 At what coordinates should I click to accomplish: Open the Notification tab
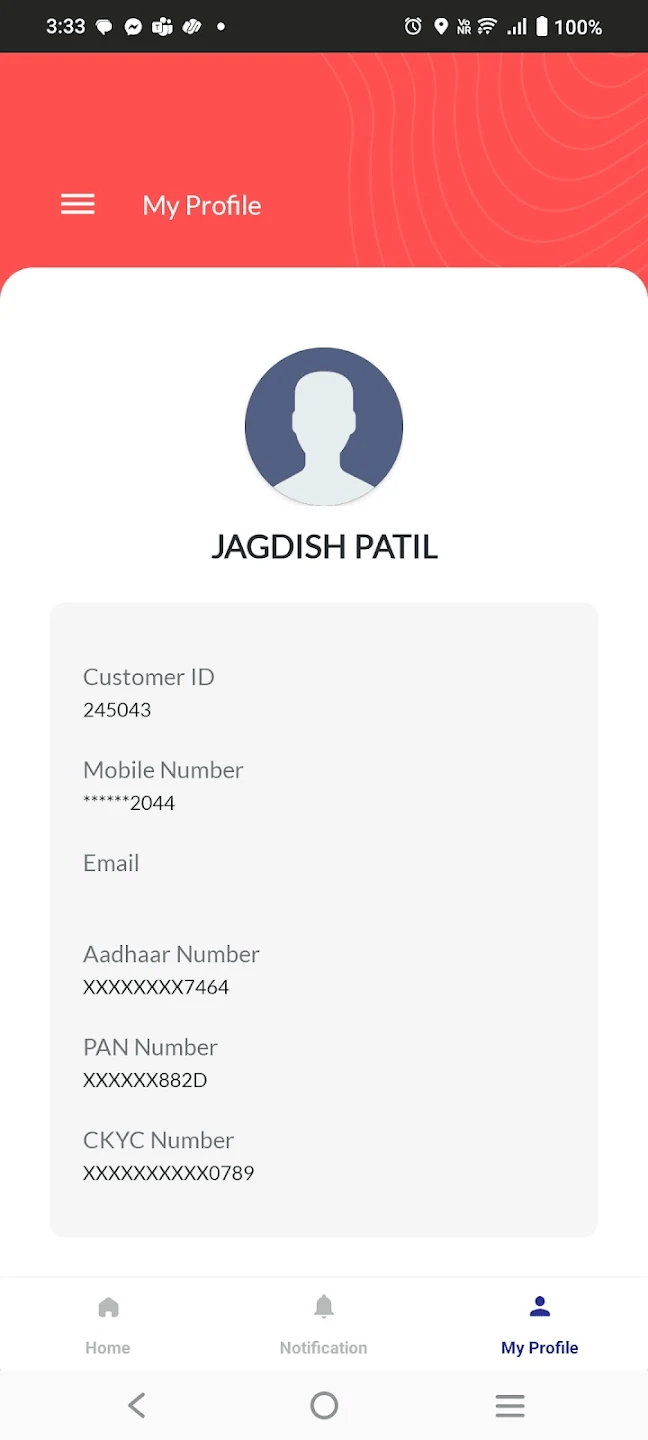click(323, 1324)
